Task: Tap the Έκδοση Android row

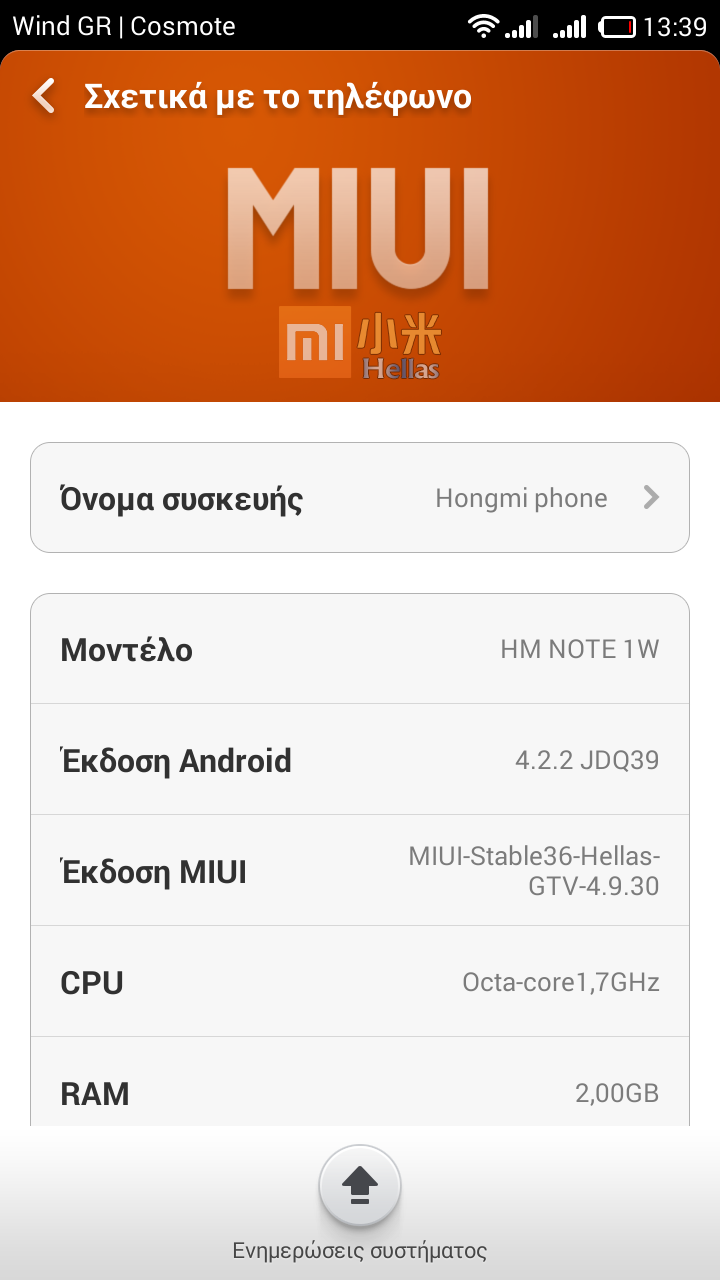Action: pos(360,760)
